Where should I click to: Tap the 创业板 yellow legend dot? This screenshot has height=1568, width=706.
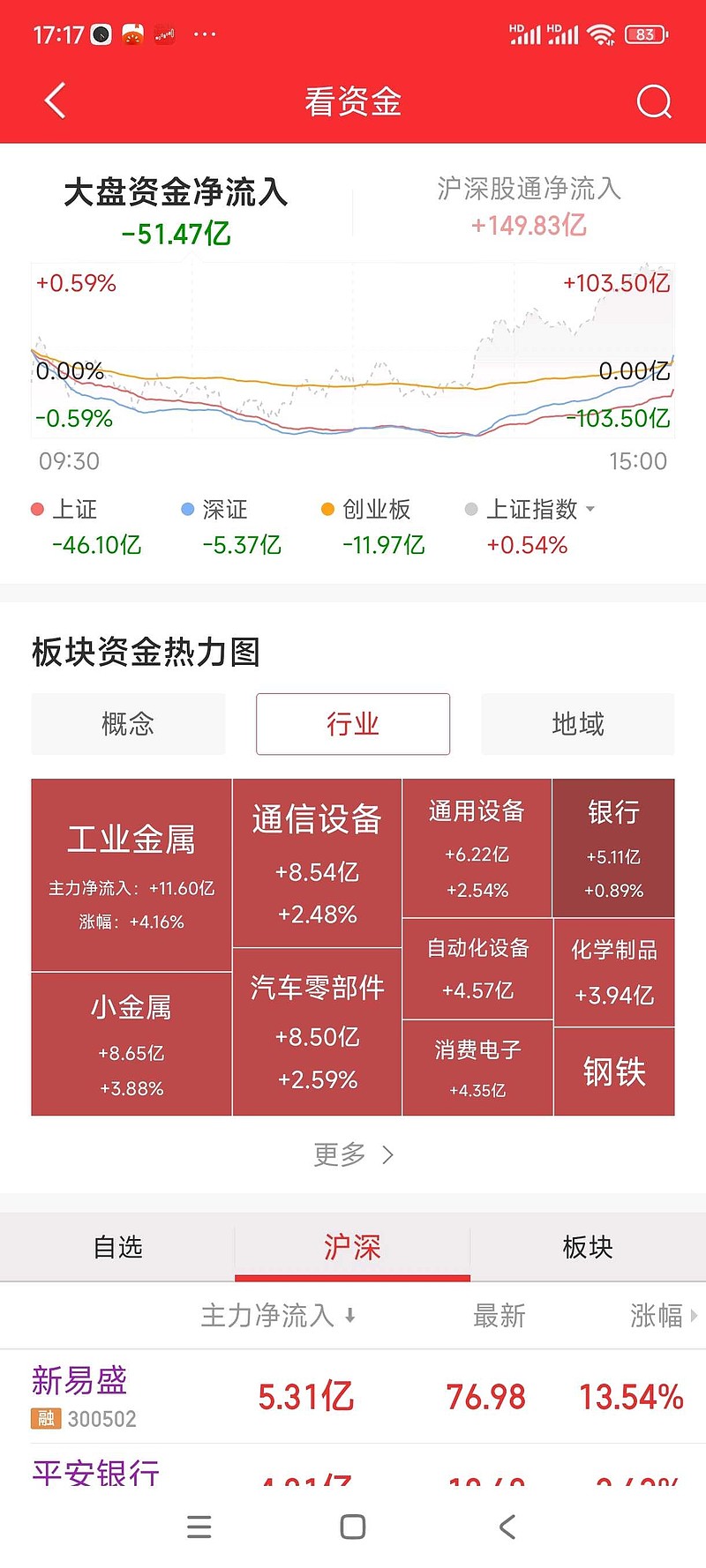pyautogui.click(x=327, y=509)
